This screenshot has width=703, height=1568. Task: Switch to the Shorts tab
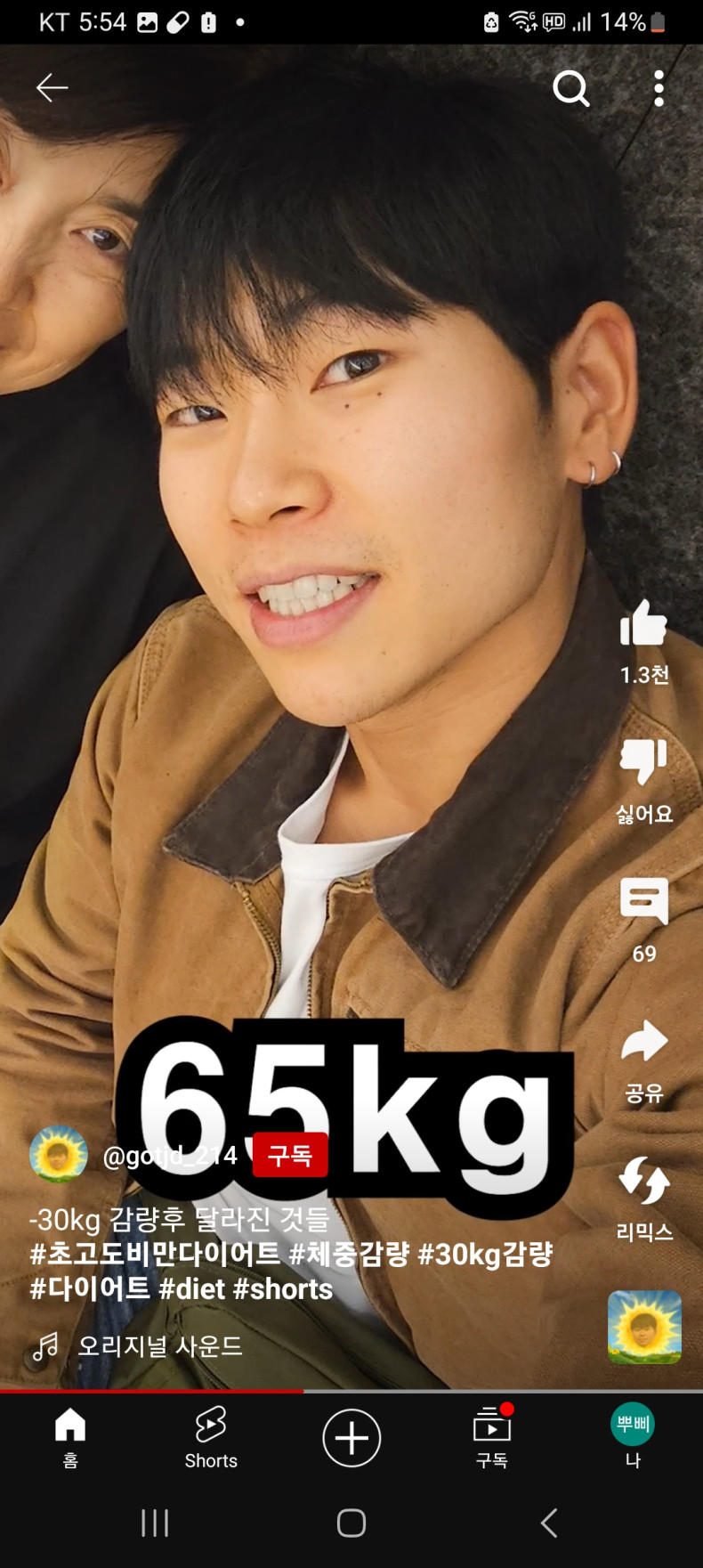[211, 1436]
